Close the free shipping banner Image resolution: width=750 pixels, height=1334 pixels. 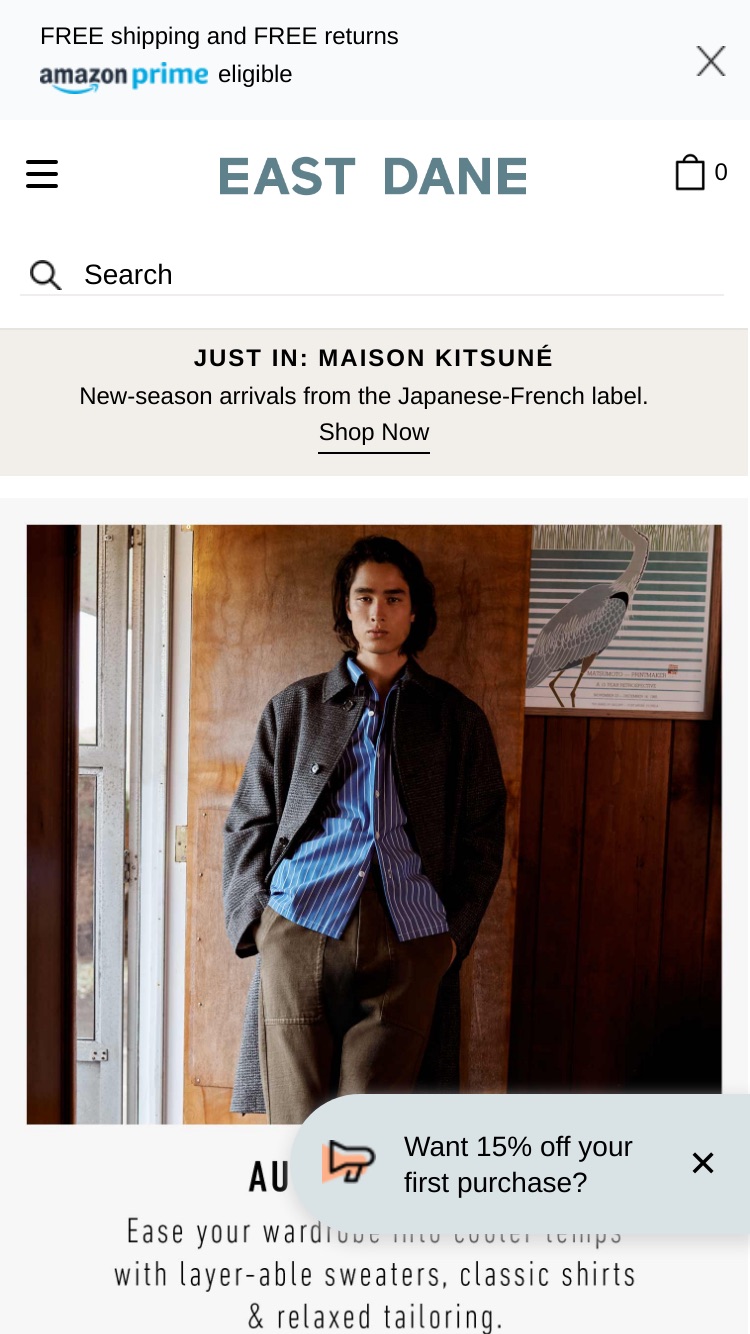coord(711,61)
